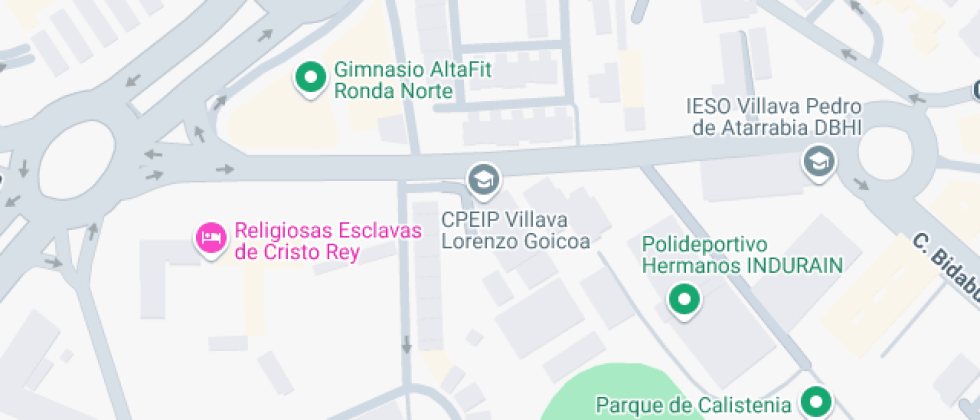Open the Parque de Calistenia pin
This screenshot has height=420, width=980.
pyautogui.click(x=819, y=402)
